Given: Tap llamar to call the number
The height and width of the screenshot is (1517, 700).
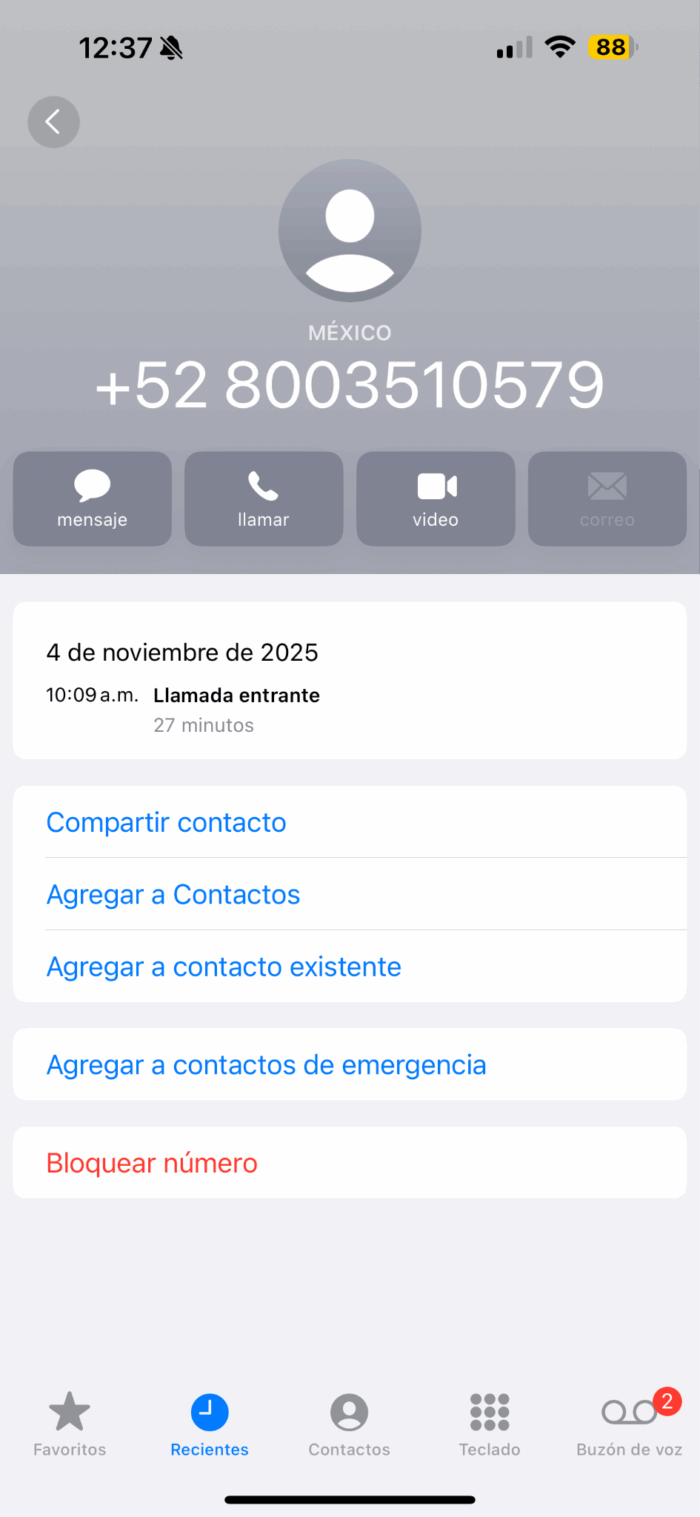Looking at the screenshot, I should click(264, 498).
